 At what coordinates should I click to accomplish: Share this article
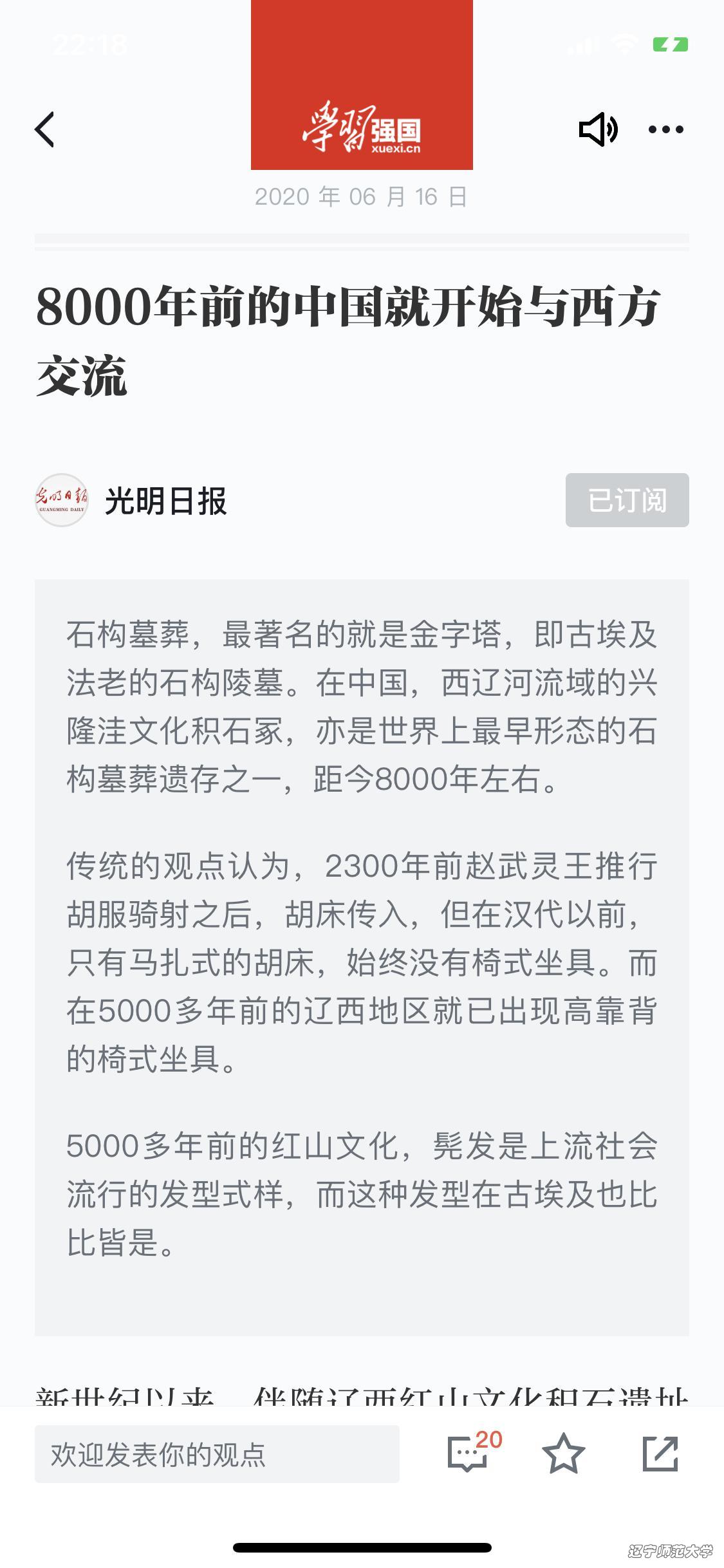tap(660, 1454)
